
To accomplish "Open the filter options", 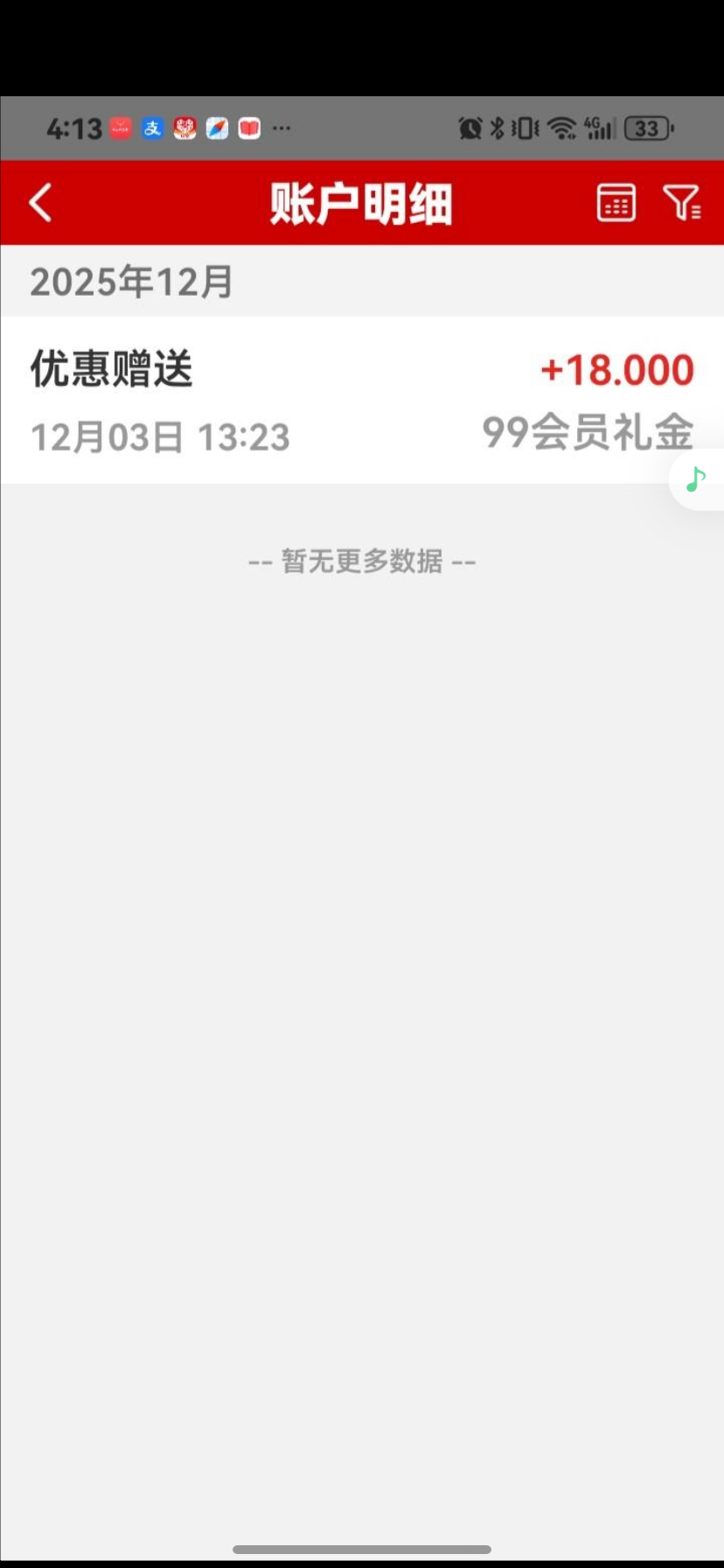I will [x=682, y=203].
